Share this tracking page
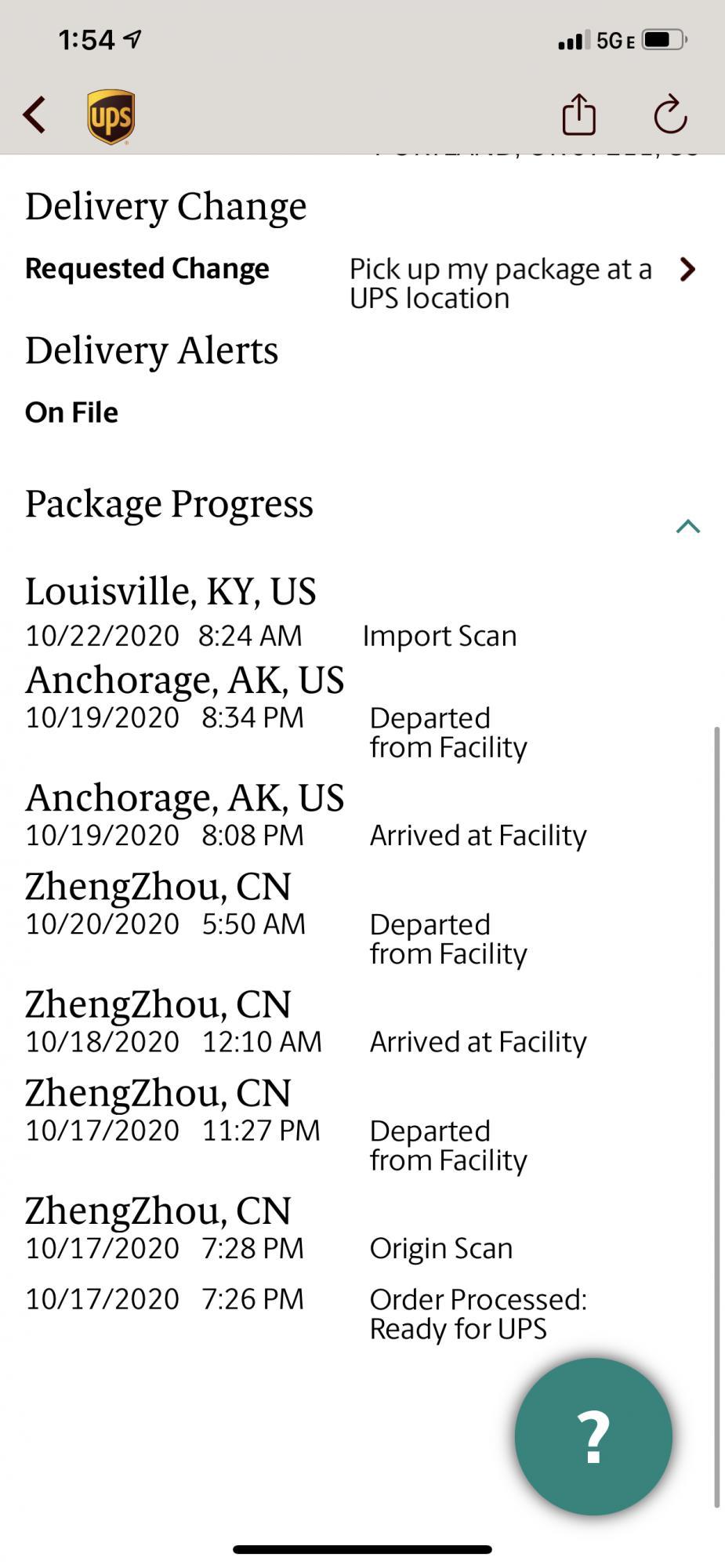 (579, 114)
